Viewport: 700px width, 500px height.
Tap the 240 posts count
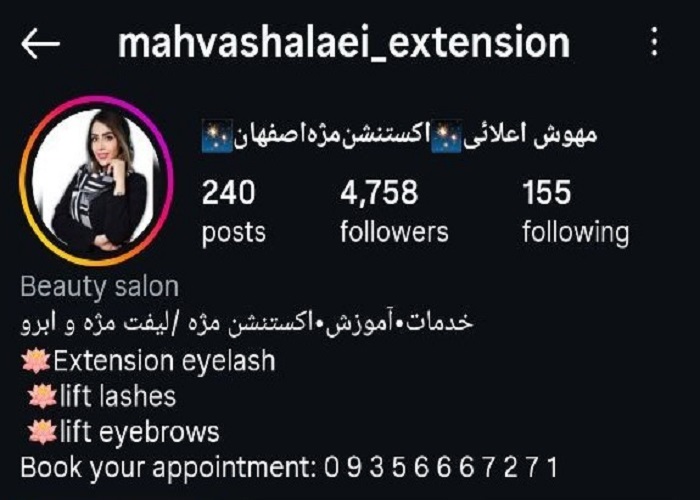pyautogui.click(x=234, y=212)
